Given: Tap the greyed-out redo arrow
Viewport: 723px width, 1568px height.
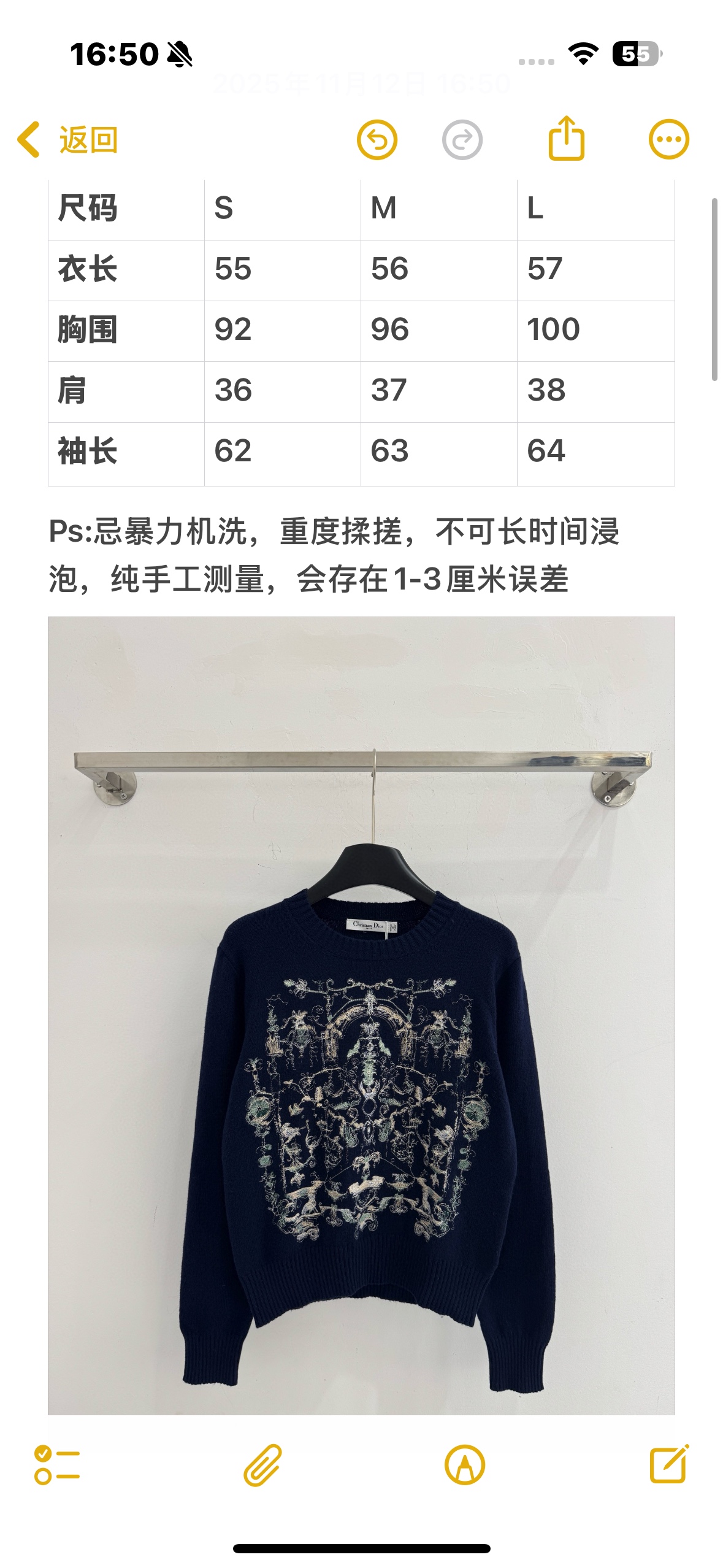Looking at the screenshot, I should pos(462,140).
